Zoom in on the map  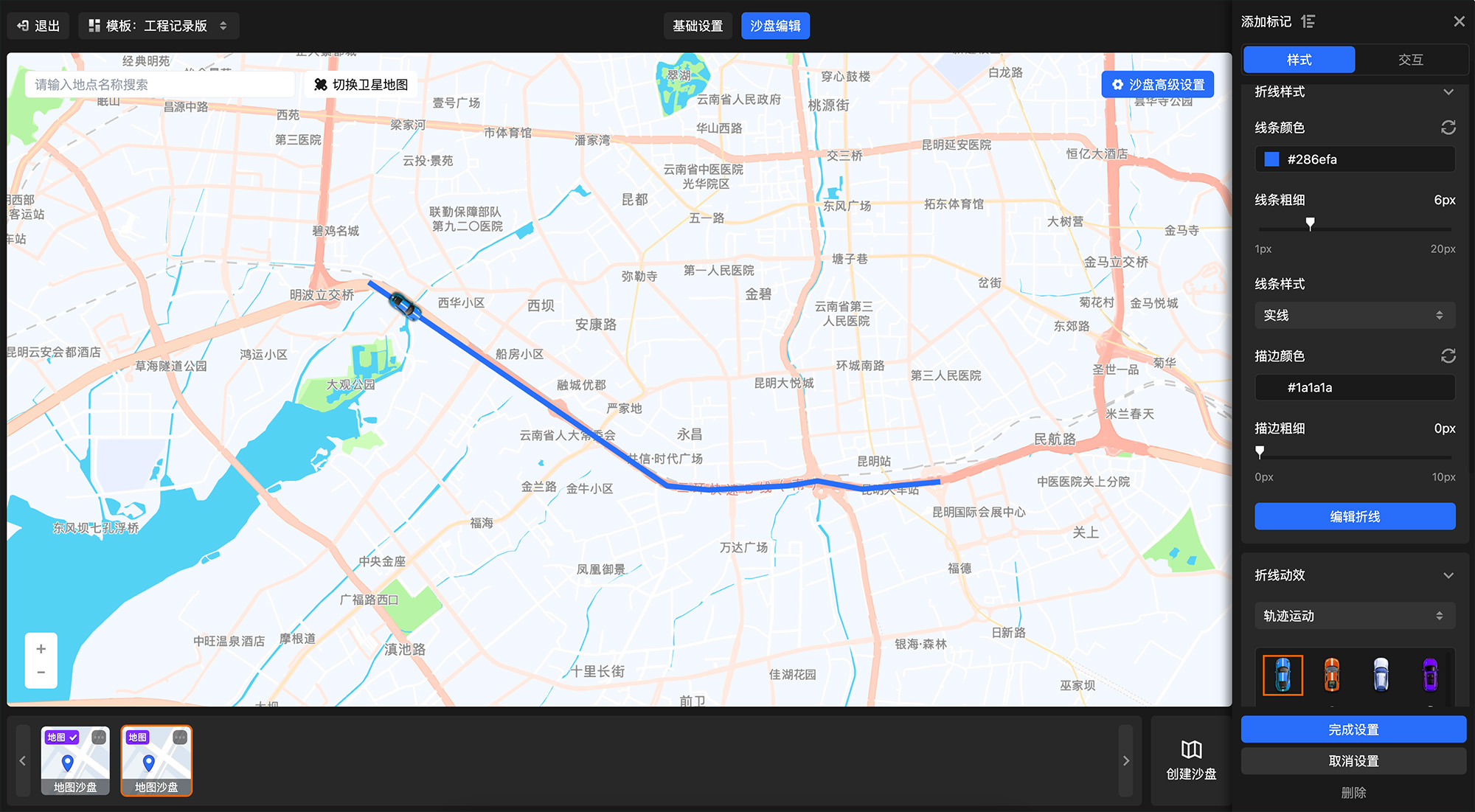pos(41,649)
